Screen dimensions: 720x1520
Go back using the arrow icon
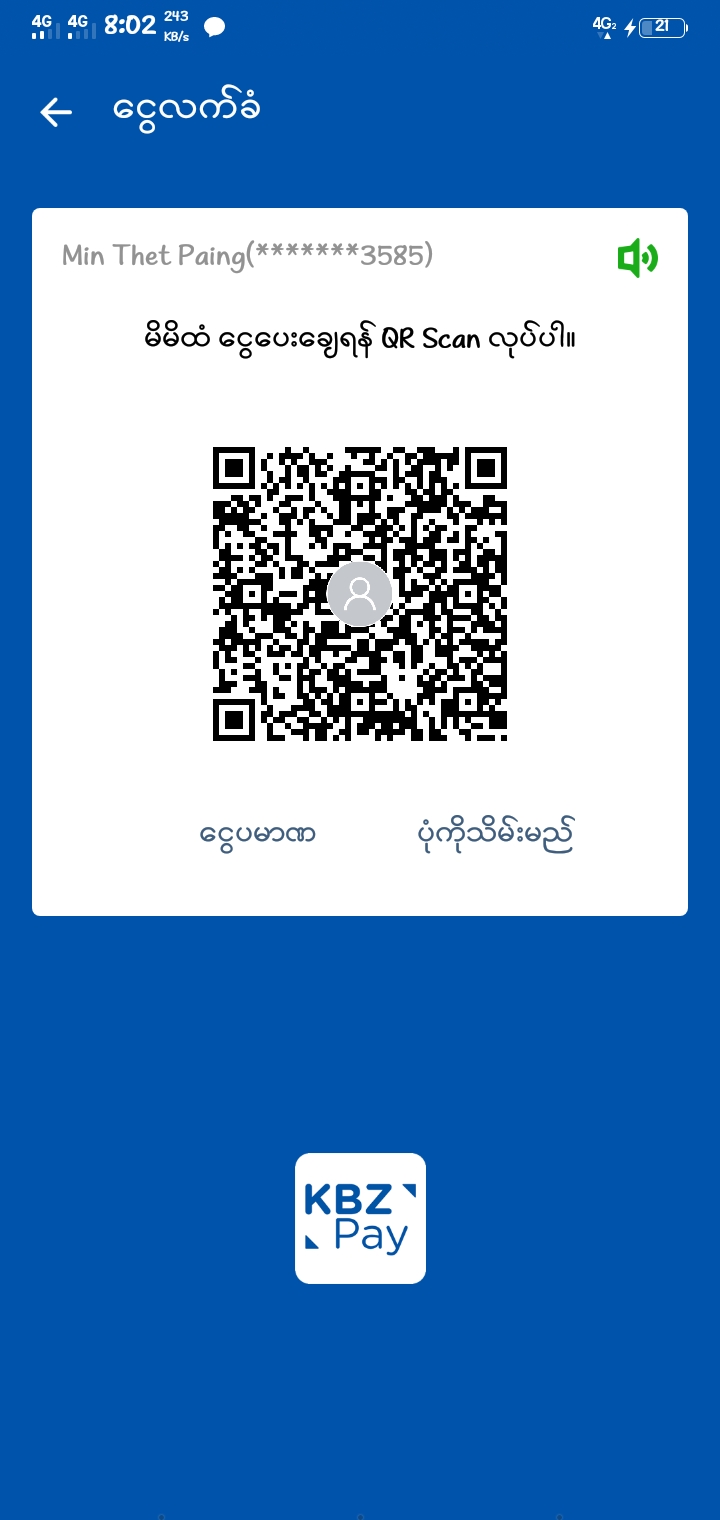[56, 112]
